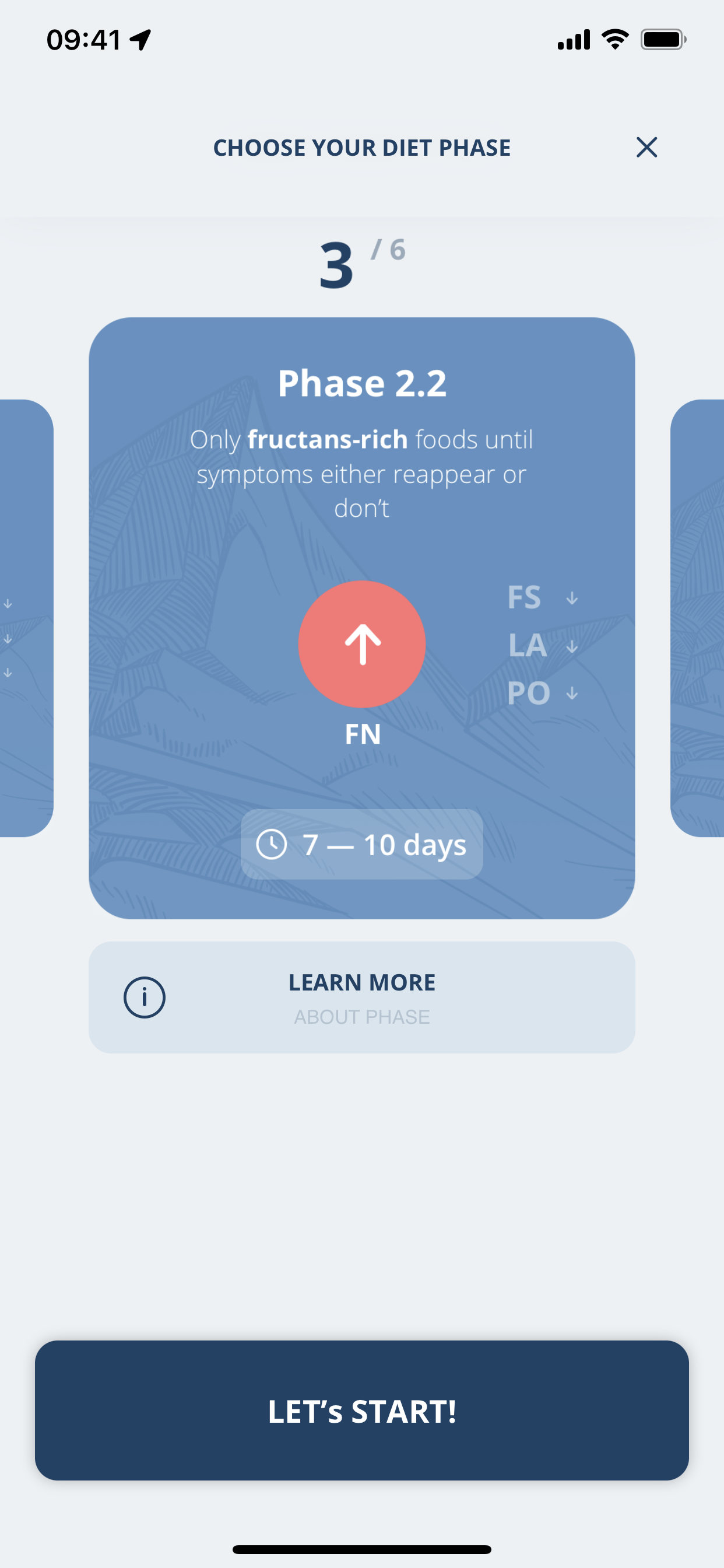The image size is (724, 1568).
Task: Open Learn More about phase
Action: click(x=362, y=998)
